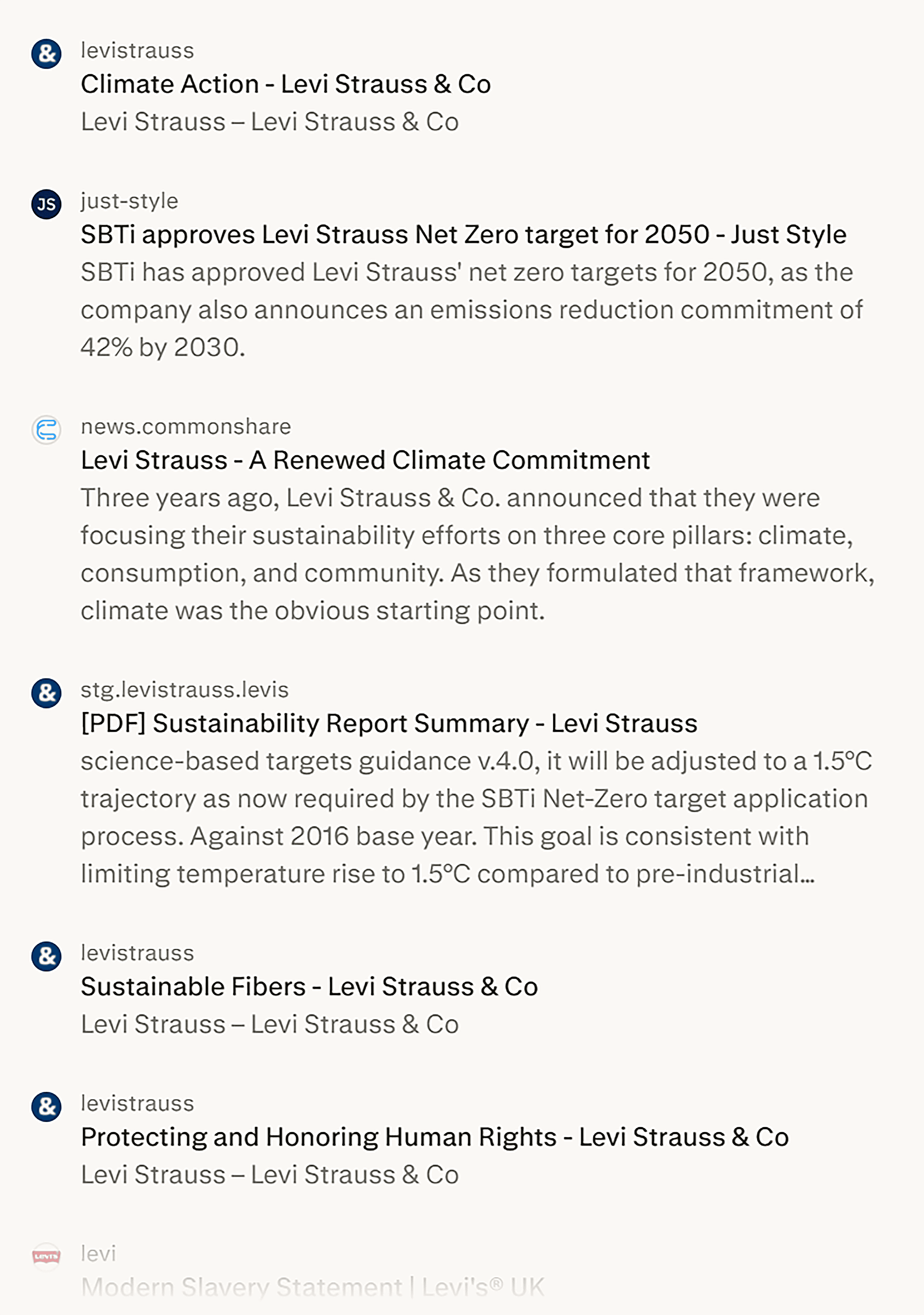Open the Protecting and Honoring Human Rights result

434,1138
